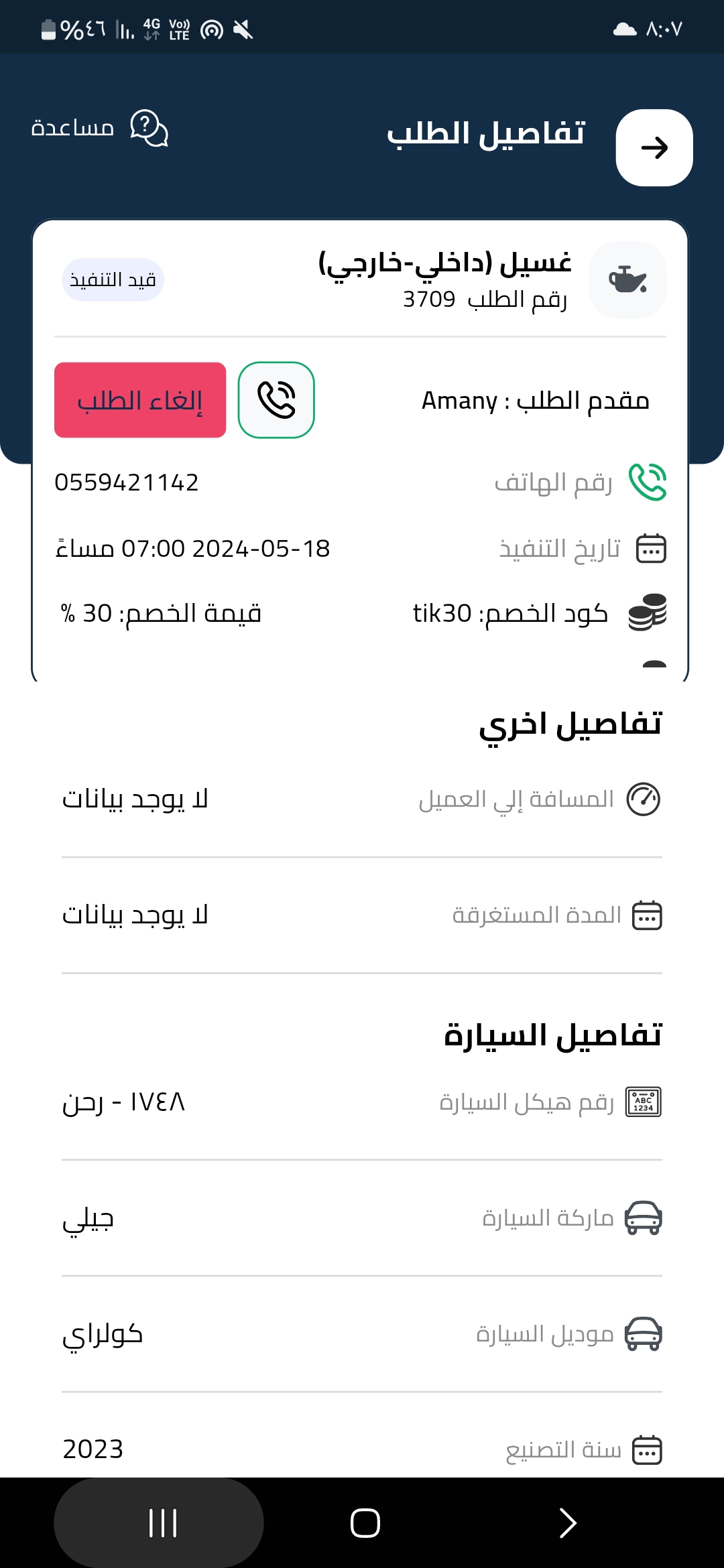Go back using the arrow button

pyautogui.click(x=654, y=147)
